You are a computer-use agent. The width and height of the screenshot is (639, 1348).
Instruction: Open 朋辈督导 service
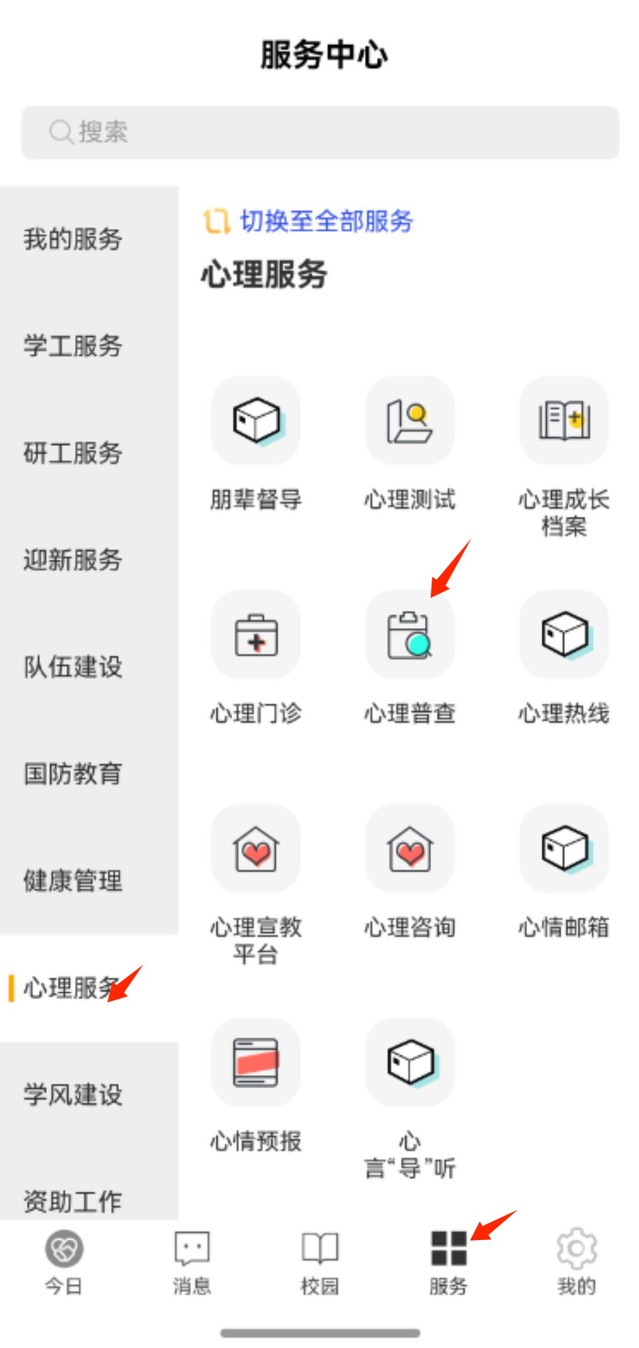click(256, 421)
